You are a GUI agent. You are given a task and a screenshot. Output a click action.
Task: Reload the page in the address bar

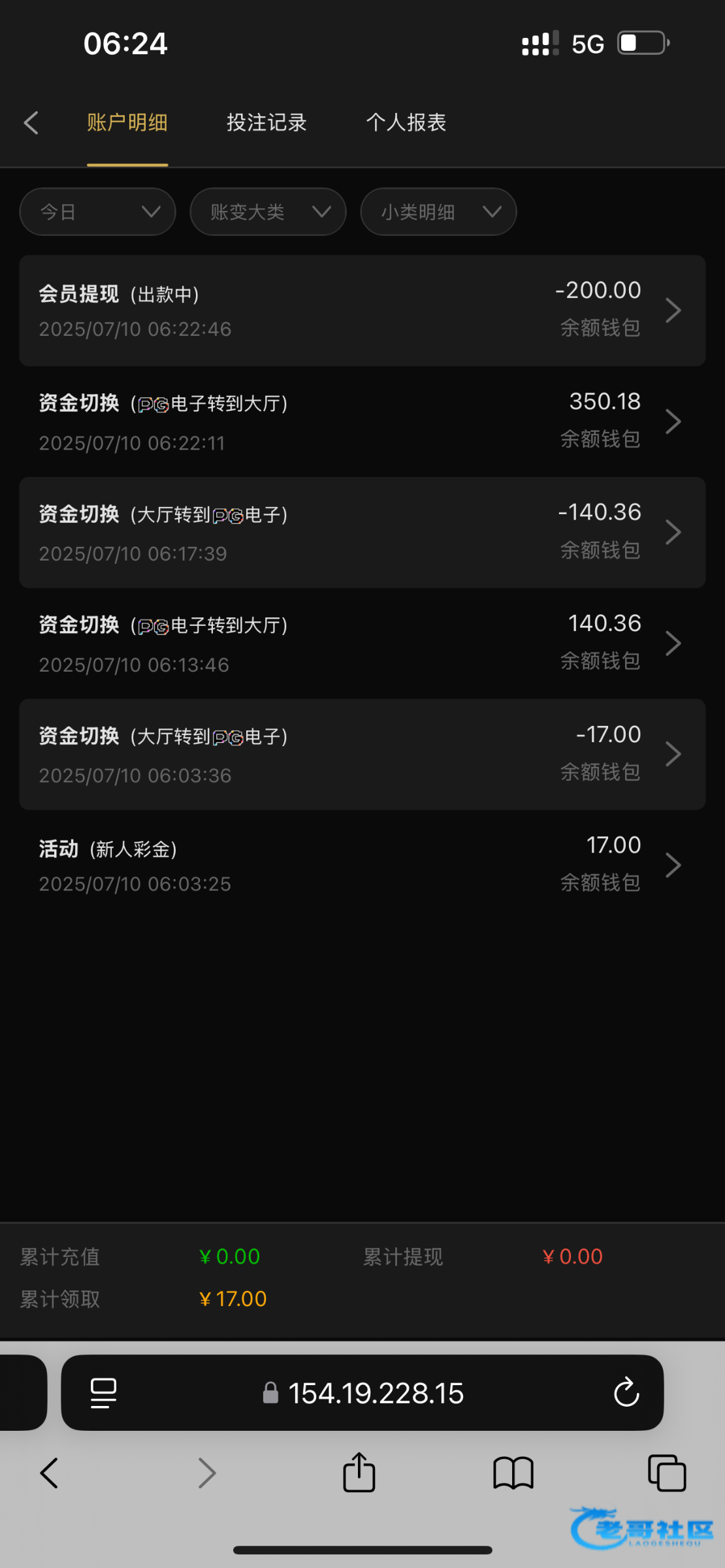click(x=626, y=1392)
